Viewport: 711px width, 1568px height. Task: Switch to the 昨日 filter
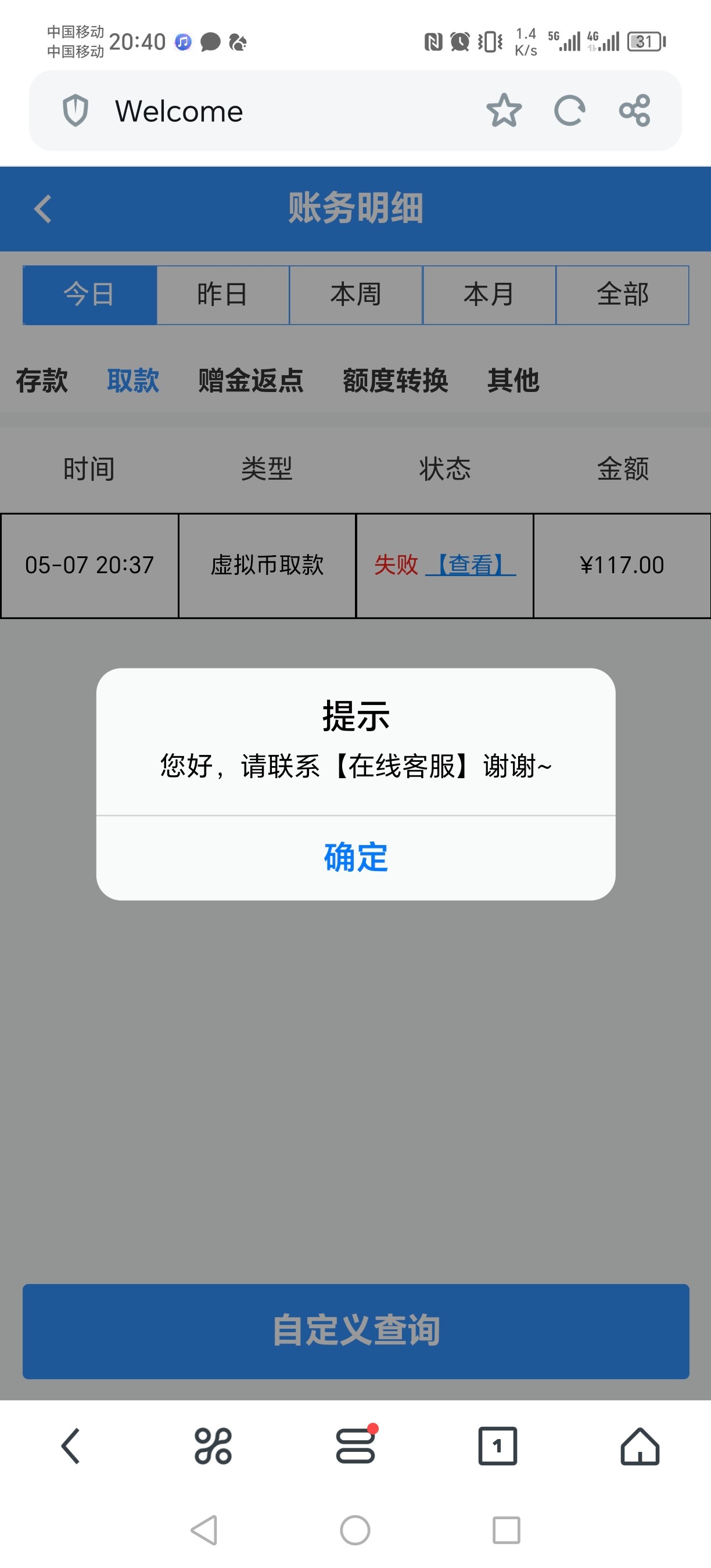coord(222,294)
